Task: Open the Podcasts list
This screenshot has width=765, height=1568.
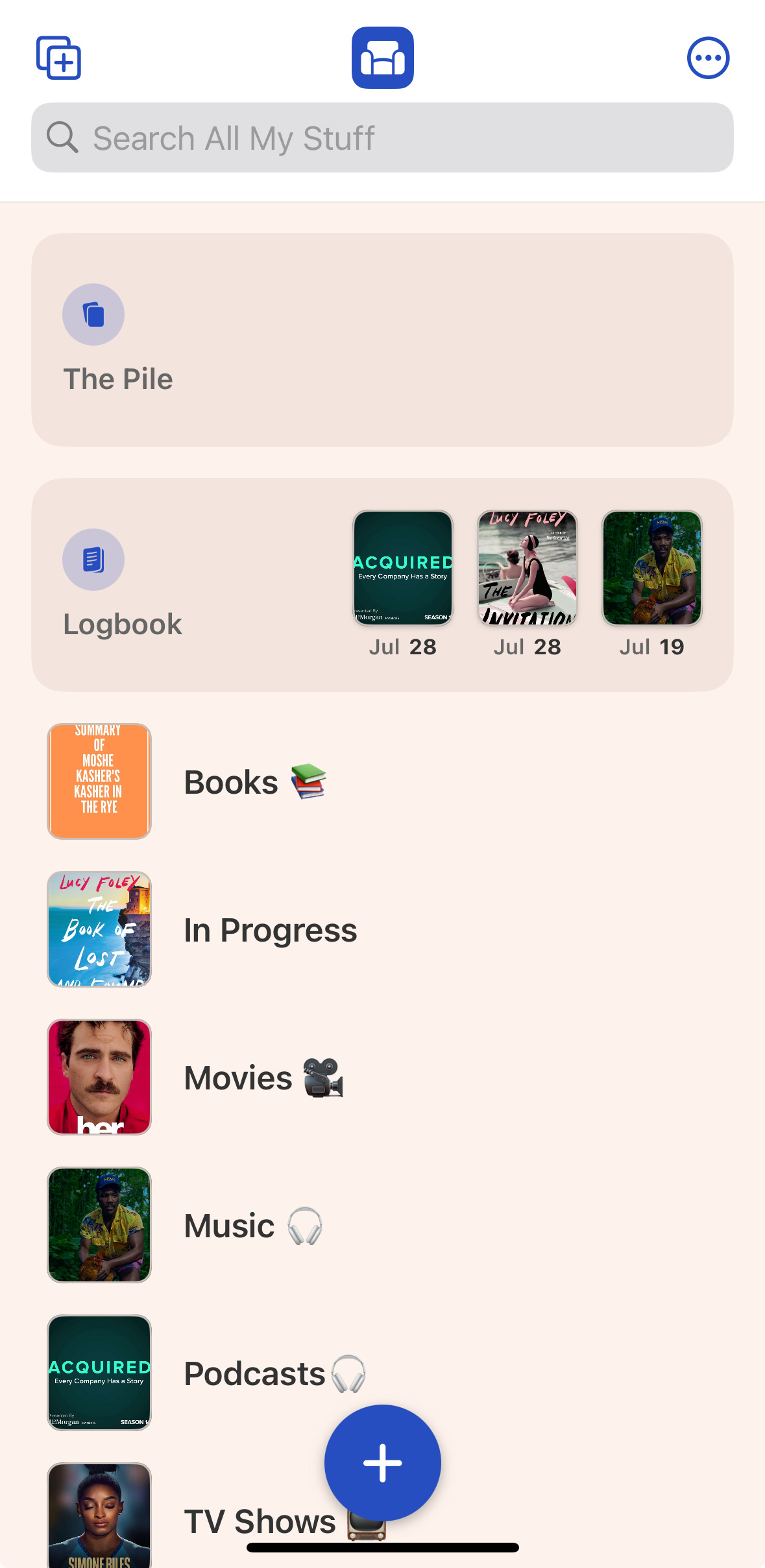Action: click(x=254, y=1373)
